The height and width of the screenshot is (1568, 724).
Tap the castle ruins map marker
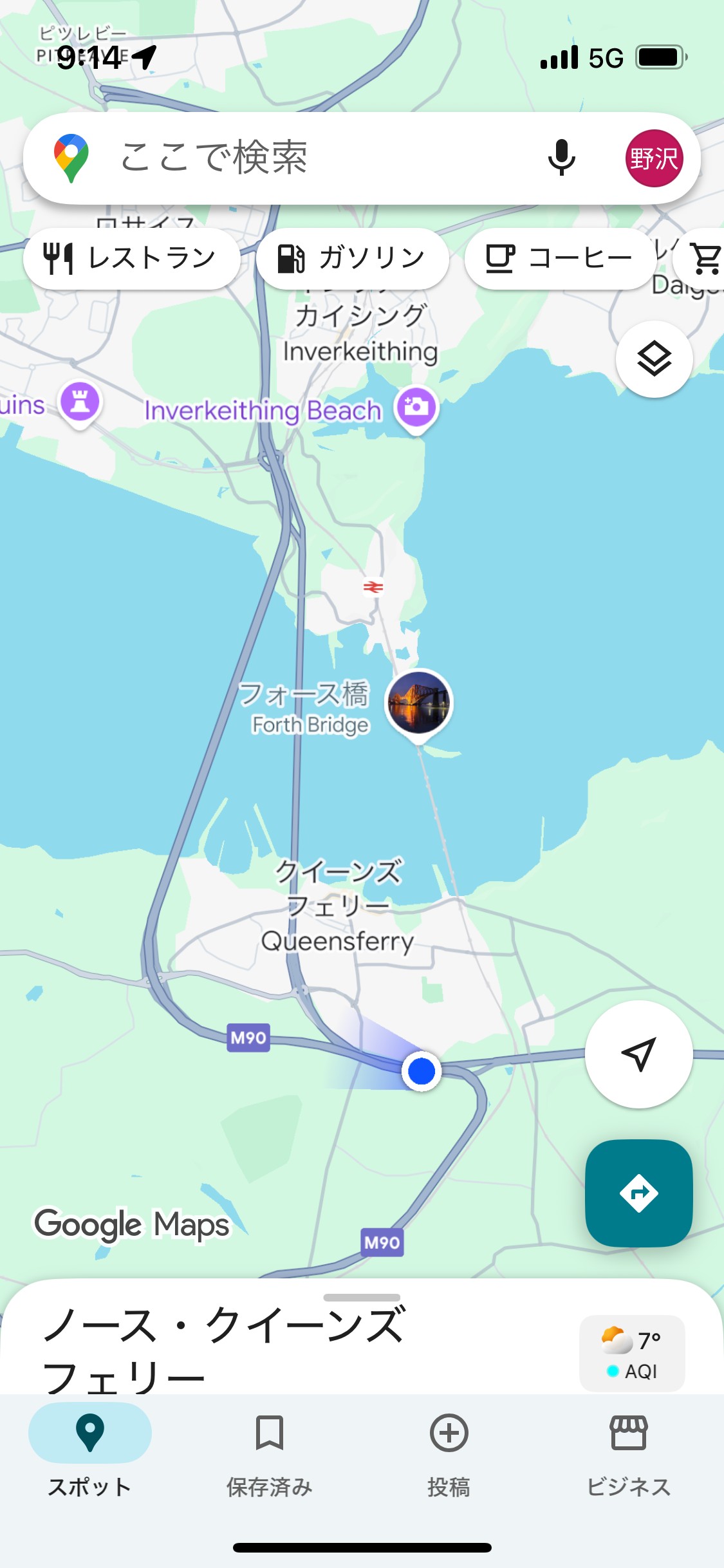coord(80,402)
